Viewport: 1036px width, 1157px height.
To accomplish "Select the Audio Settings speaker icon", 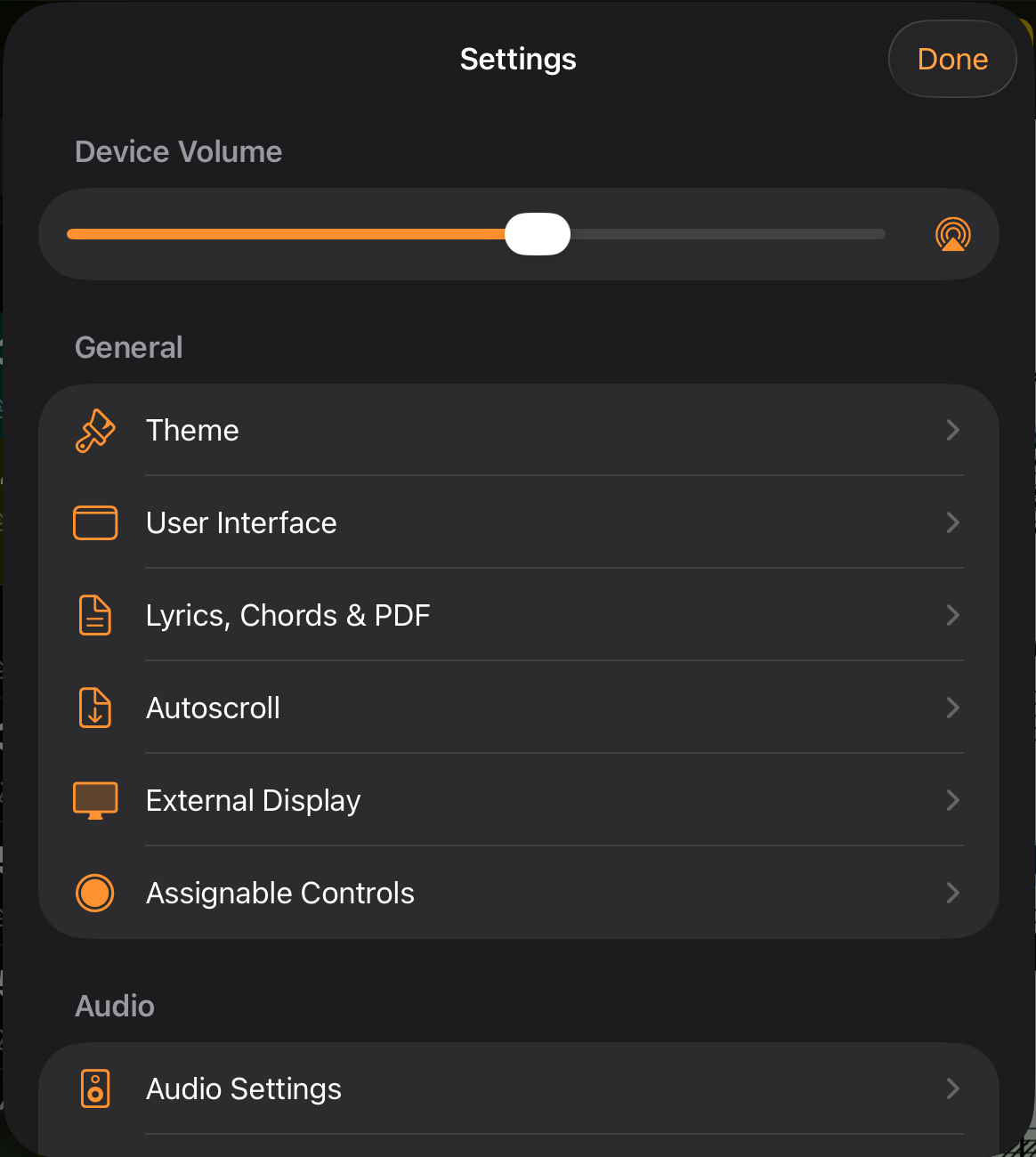I will click(95, 1088).
